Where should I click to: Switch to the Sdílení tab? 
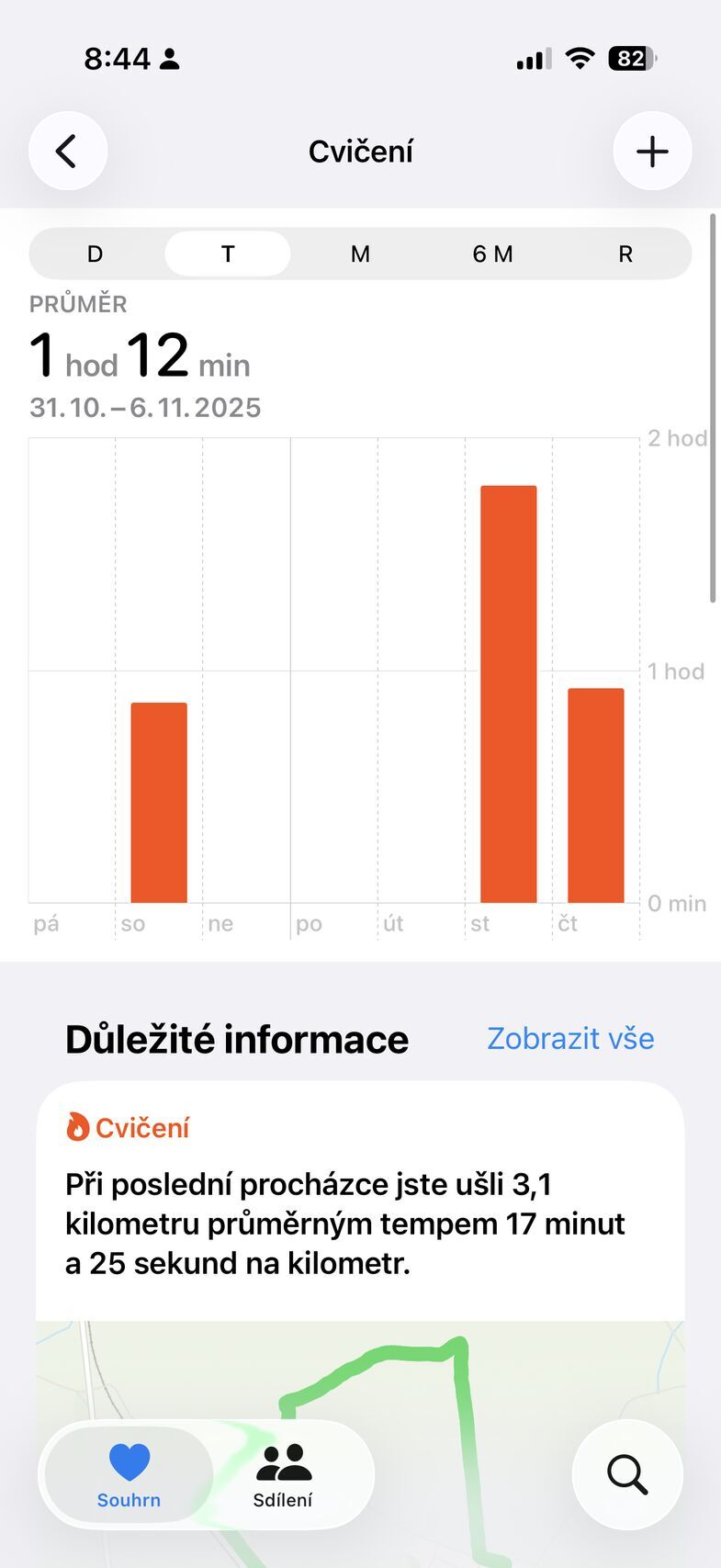(283, 1474)
